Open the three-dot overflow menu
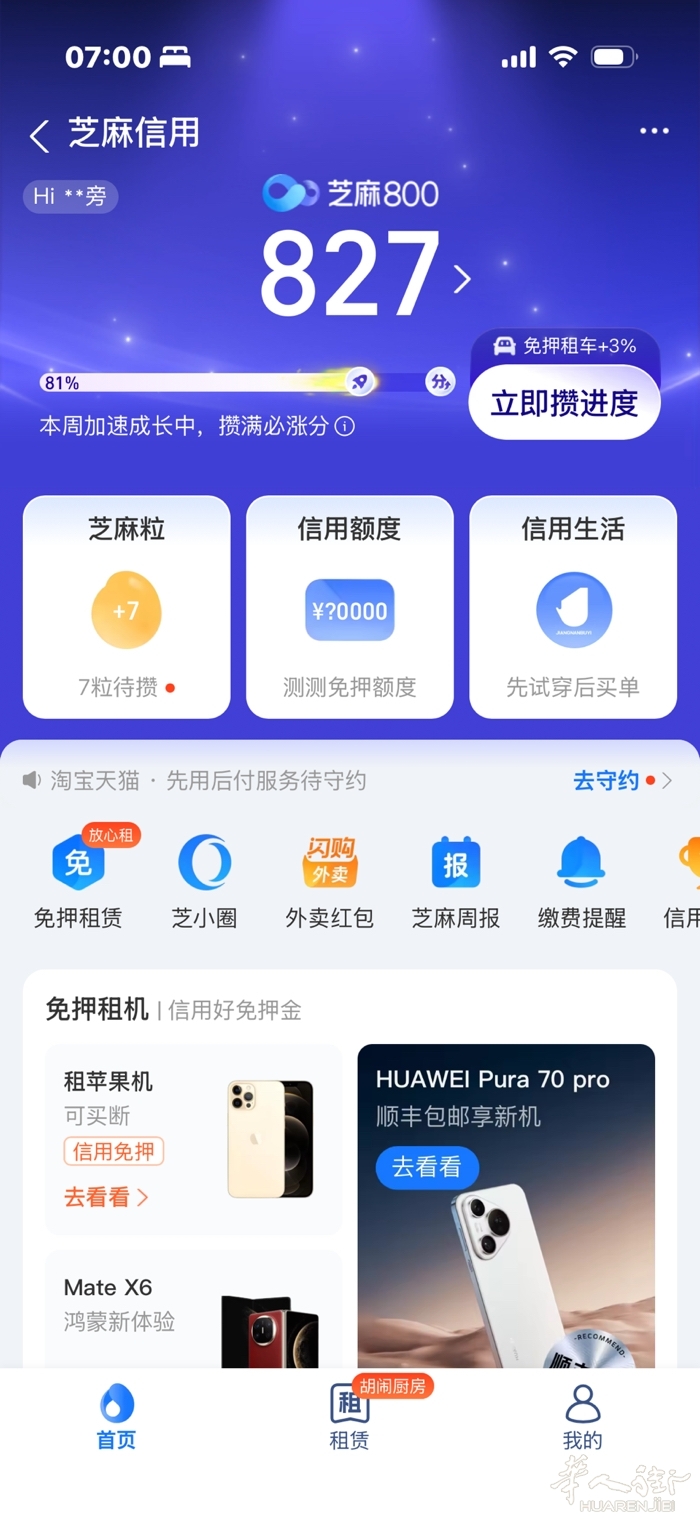700x1521 pixels. [x=654, y=131]
